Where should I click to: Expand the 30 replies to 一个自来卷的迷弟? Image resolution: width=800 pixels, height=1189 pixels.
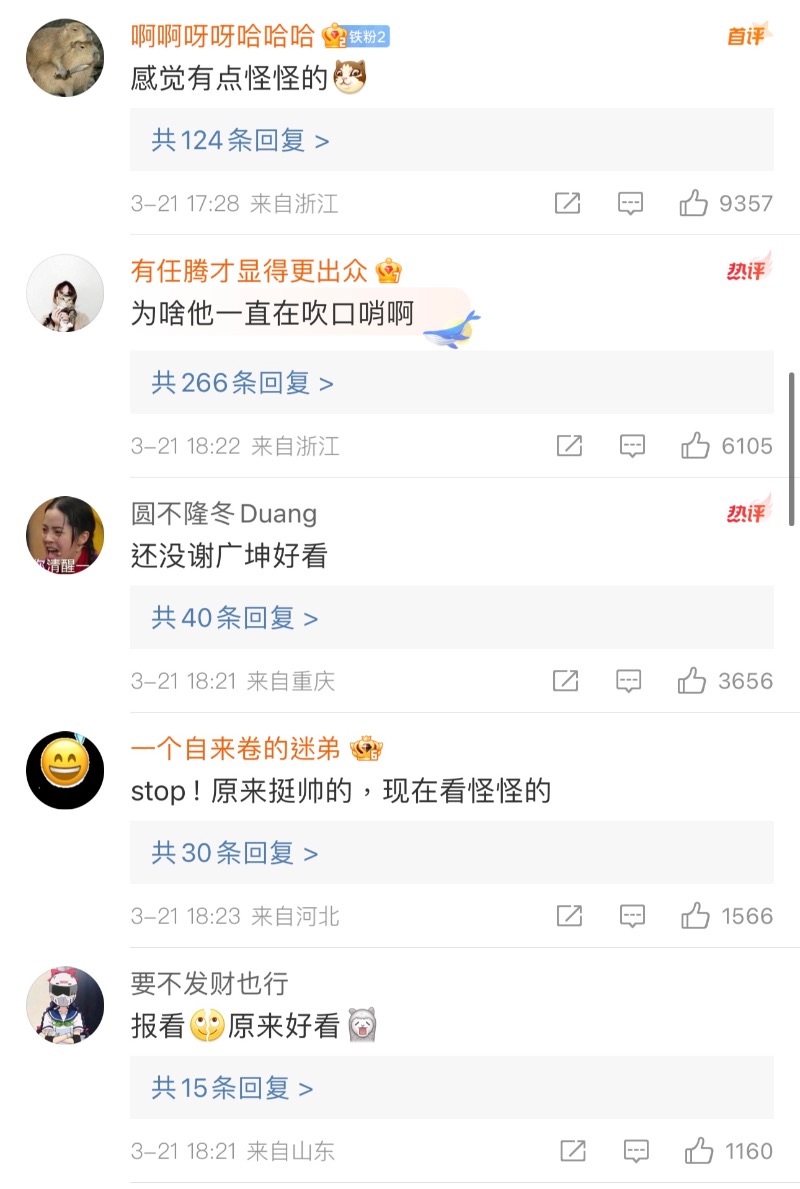point(234,853)
